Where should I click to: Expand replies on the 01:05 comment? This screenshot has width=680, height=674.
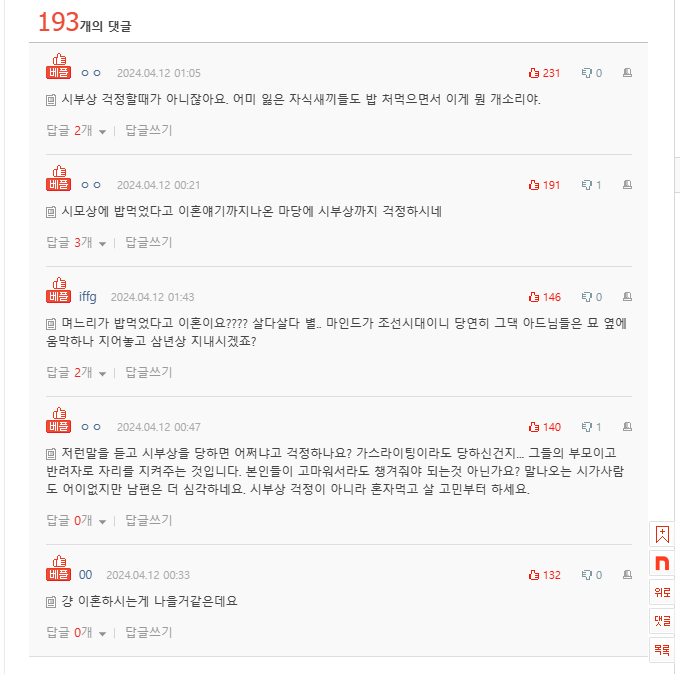coord(76,131)
